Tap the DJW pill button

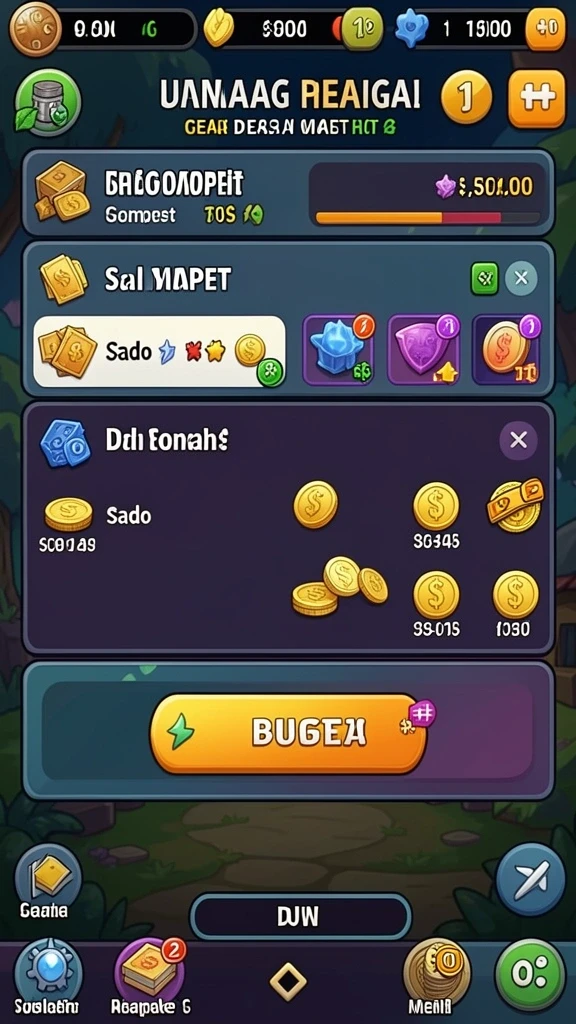(x=300, y=918)
